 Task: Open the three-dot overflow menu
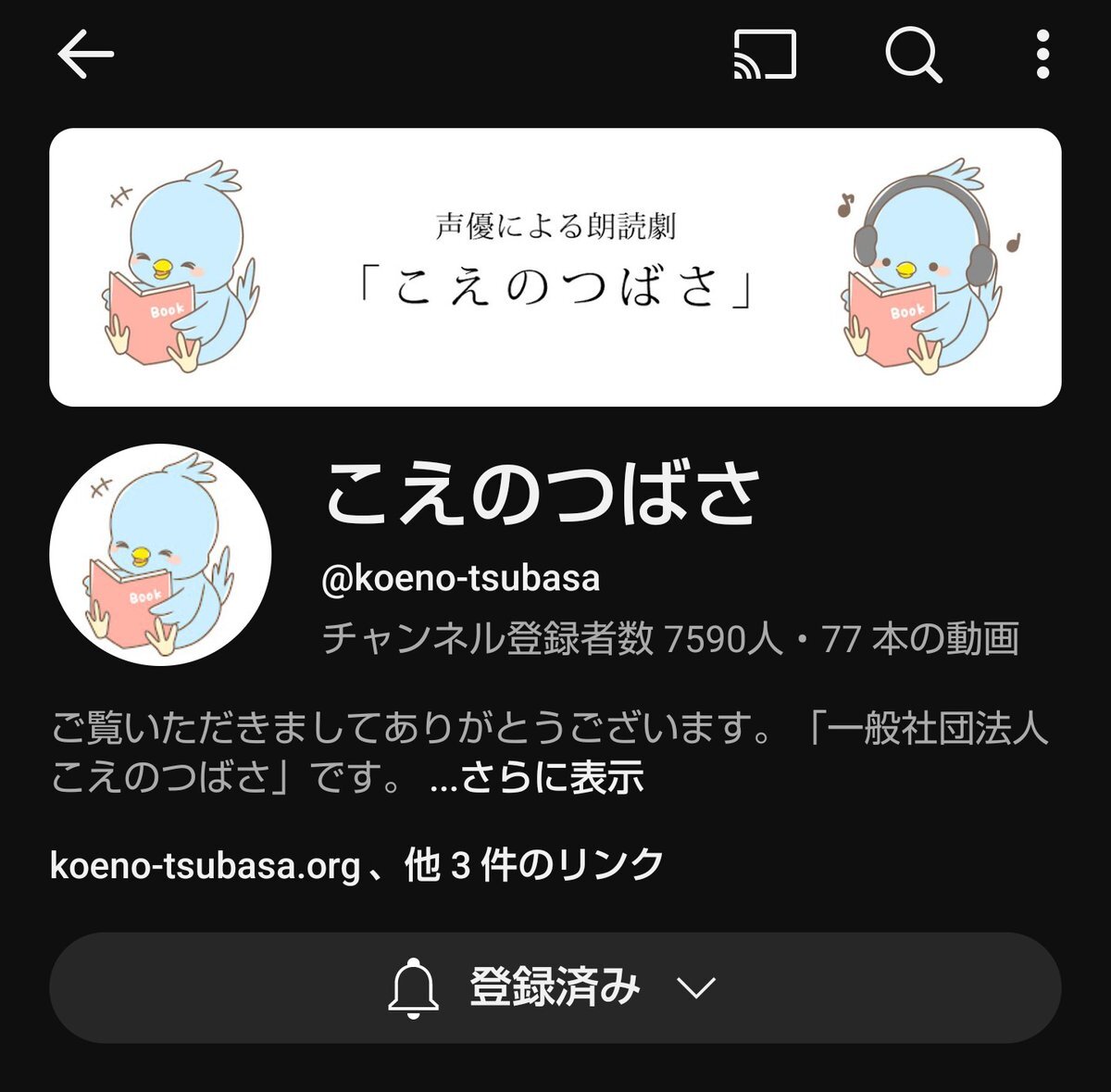[x=1042, y=54]
